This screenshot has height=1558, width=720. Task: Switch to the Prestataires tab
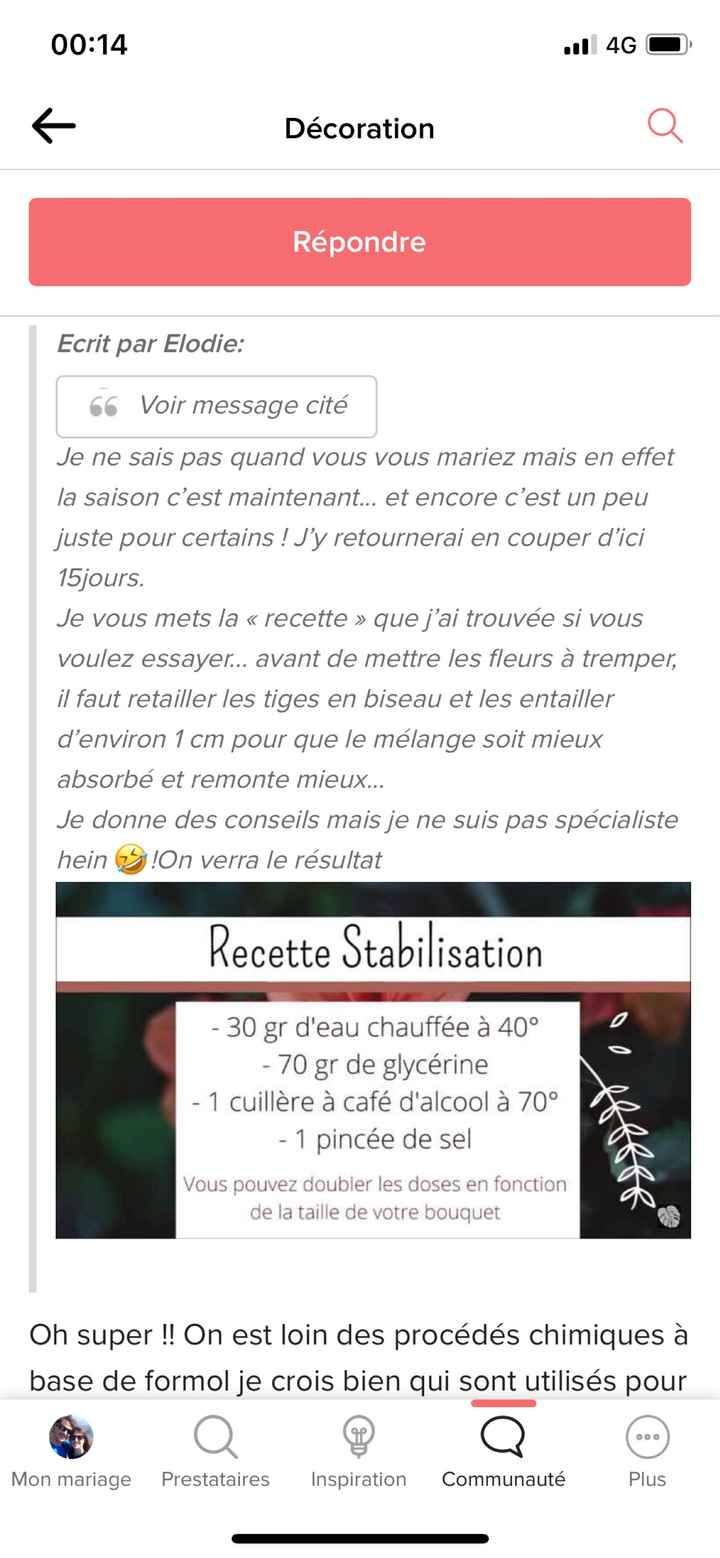215,1450
